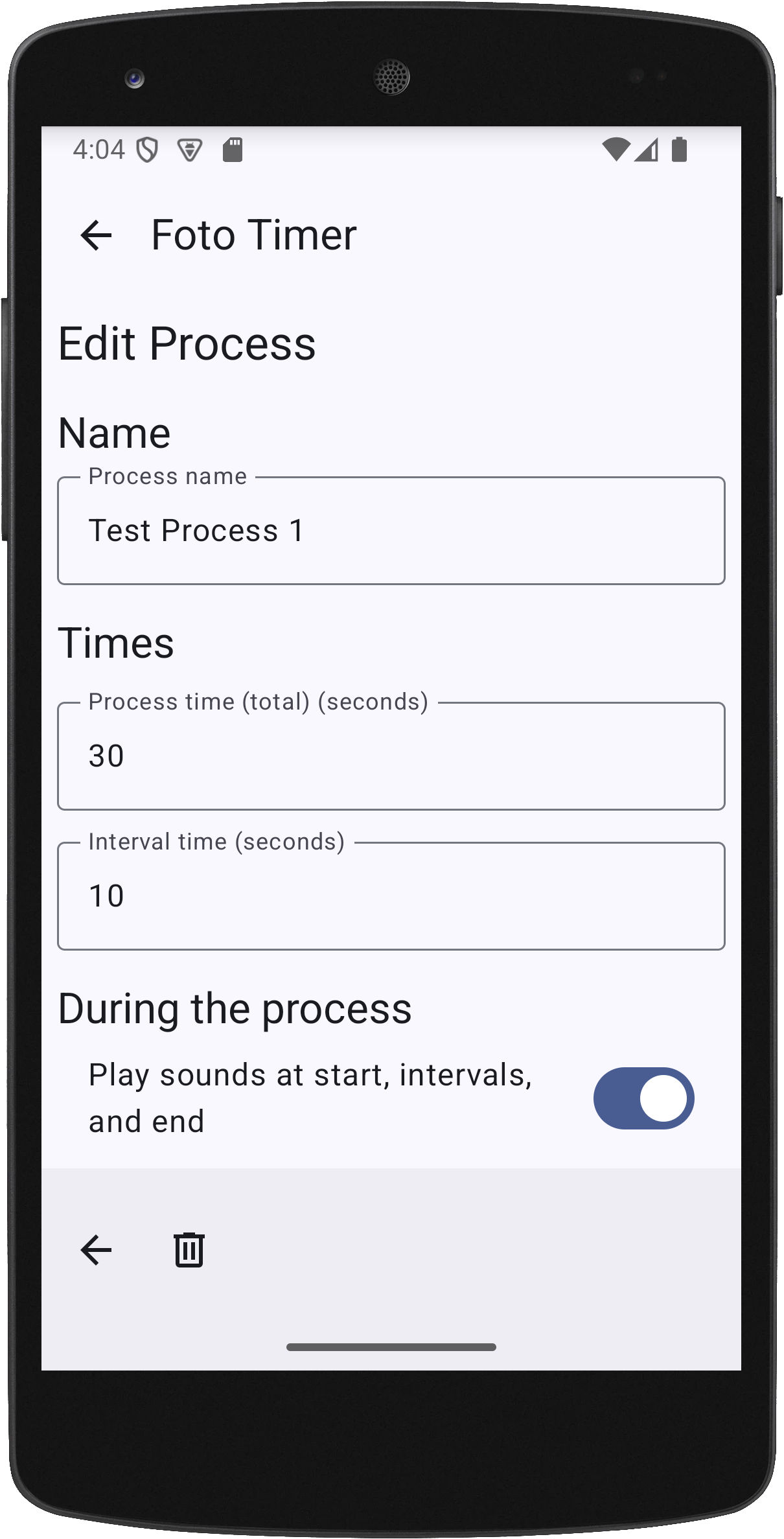
Task: Edit the Process time total seconds field
Action: [391, 756]
